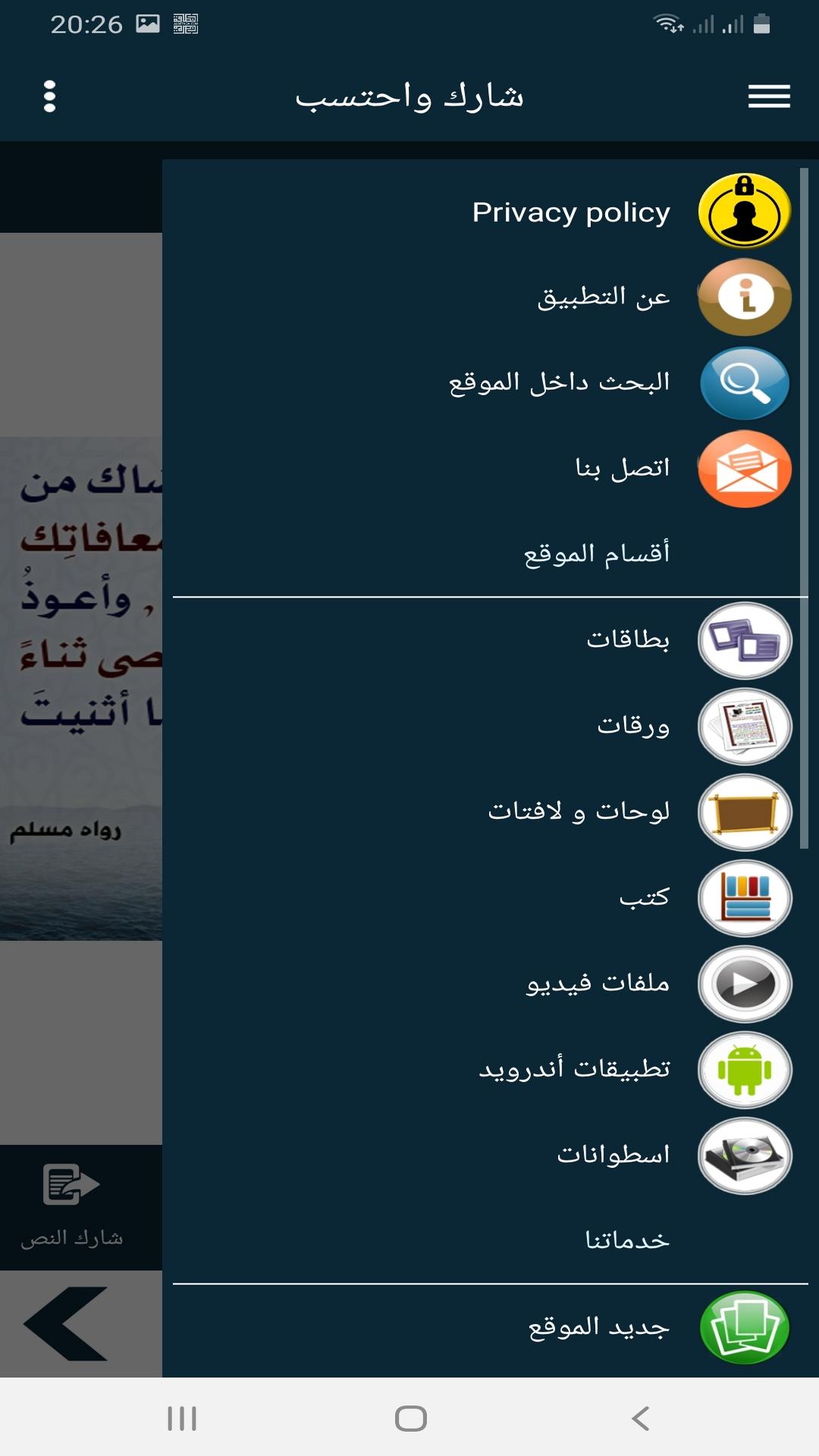Go back using system back button
This screenshot has width=819, height=1456.
641,1418
